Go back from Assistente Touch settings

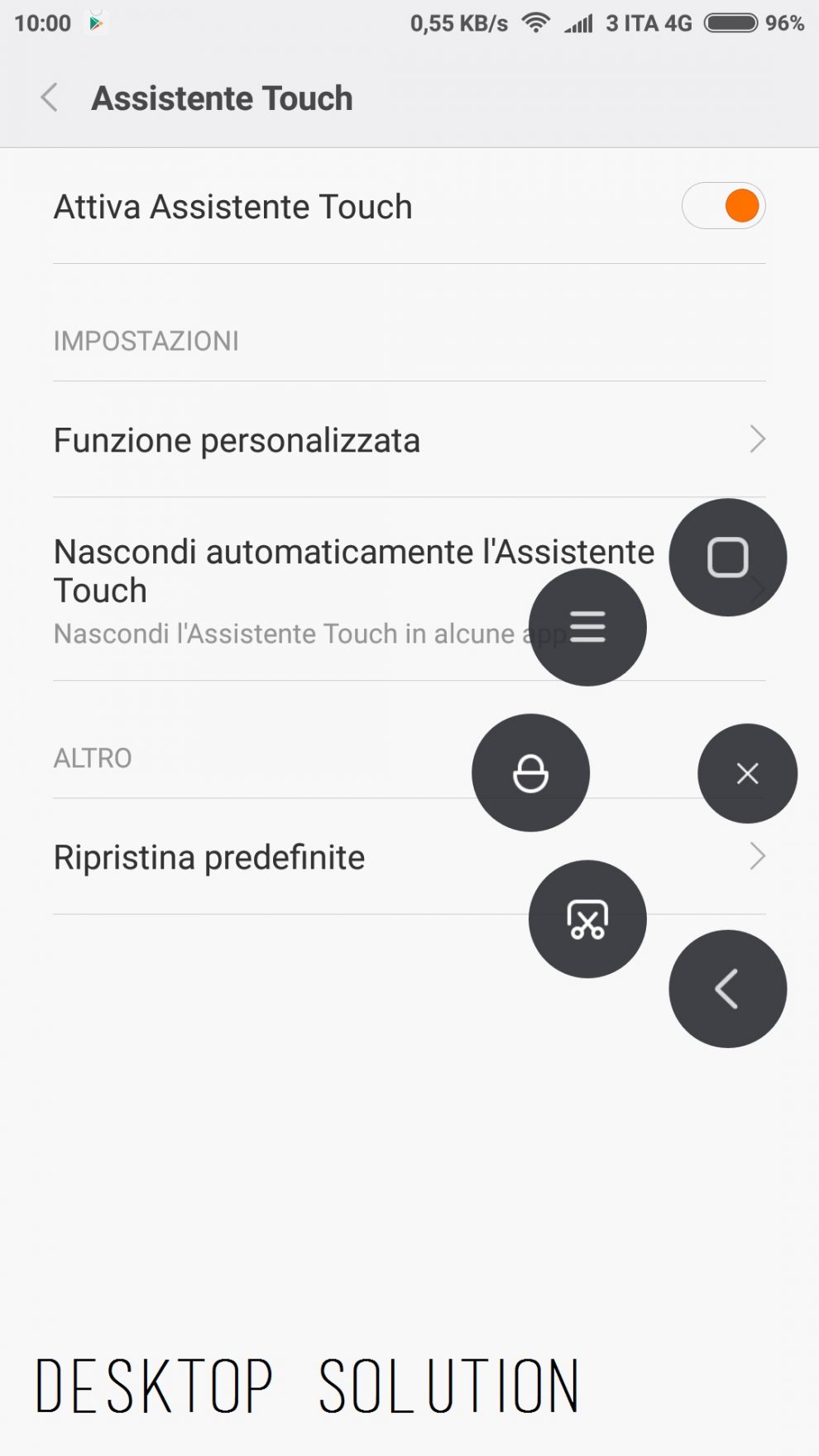pyautogui.click(x=50, y=98)
